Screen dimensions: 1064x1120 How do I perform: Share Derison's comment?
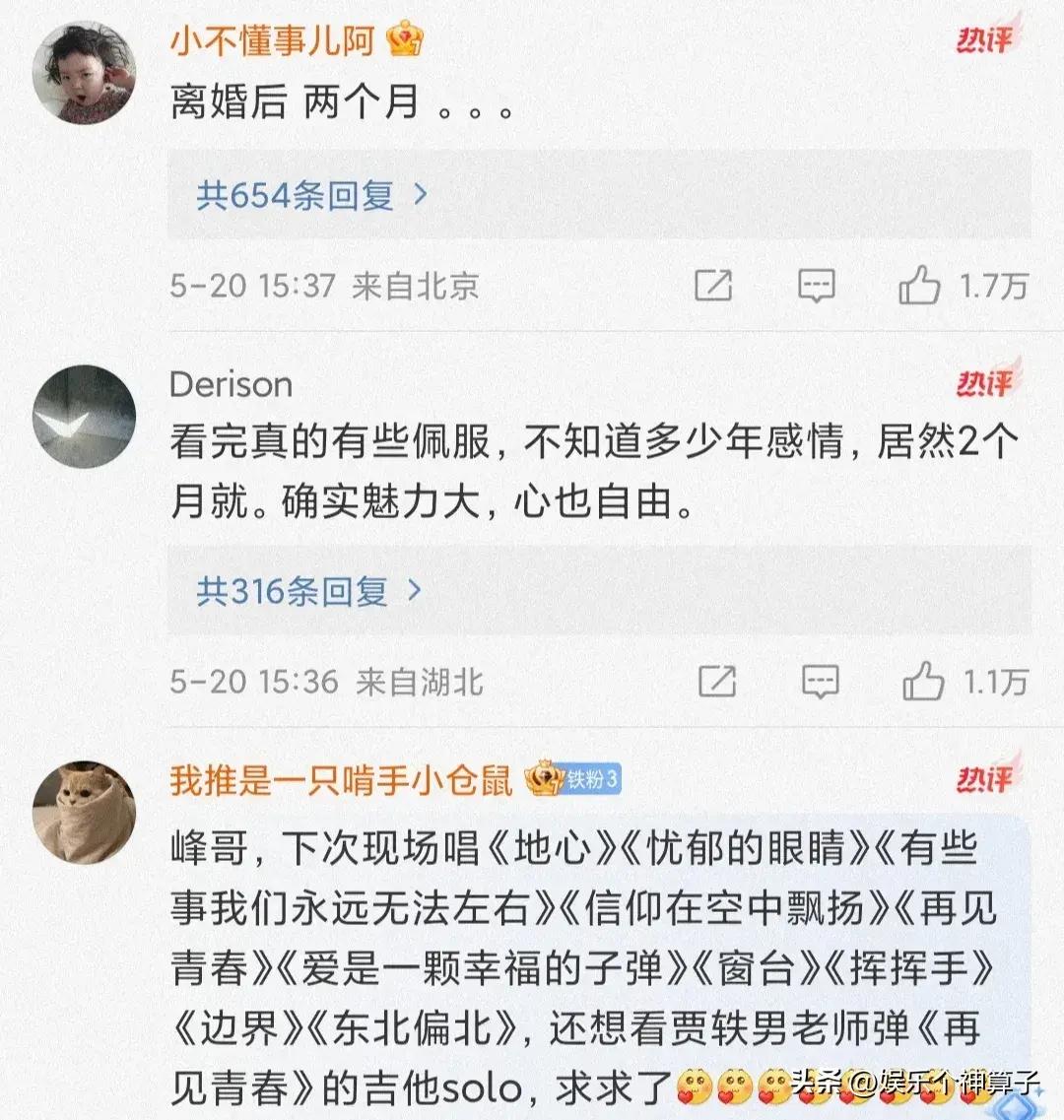point(717,682)
